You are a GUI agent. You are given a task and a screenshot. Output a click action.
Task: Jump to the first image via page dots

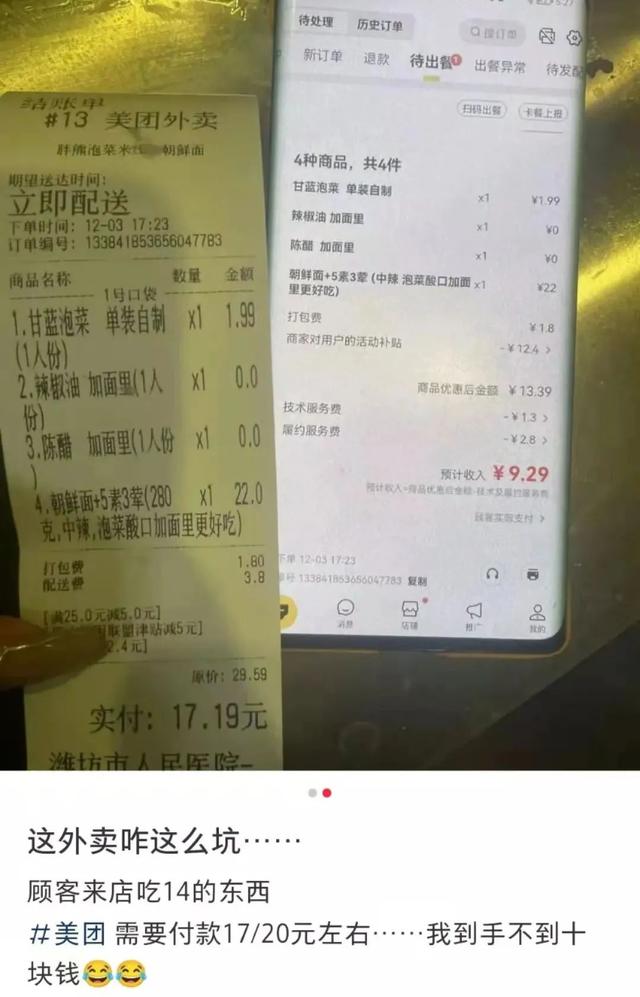[312, 793]
